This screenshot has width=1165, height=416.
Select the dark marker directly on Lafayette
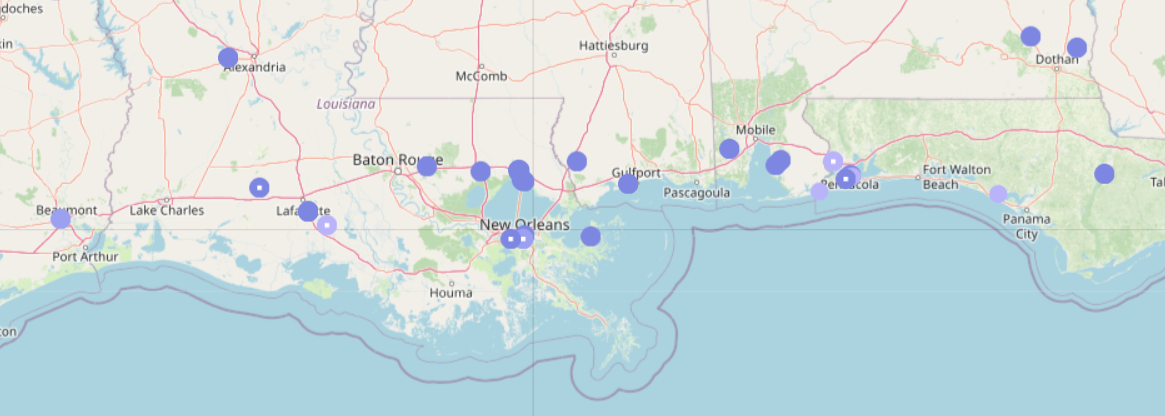308,211
